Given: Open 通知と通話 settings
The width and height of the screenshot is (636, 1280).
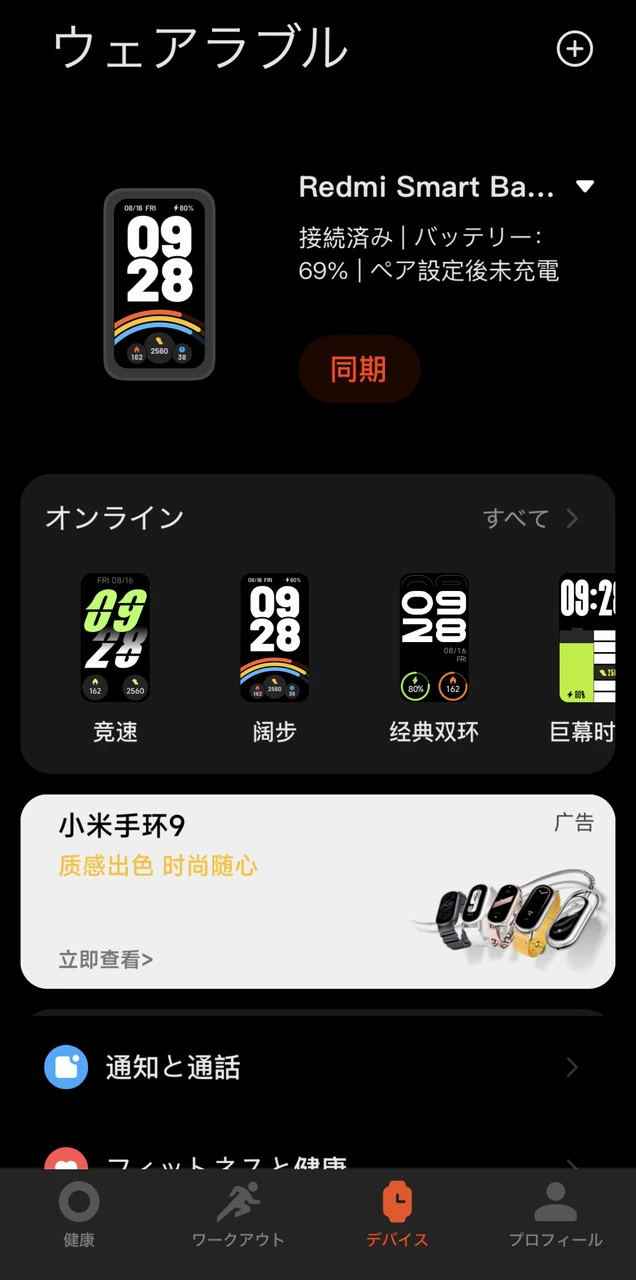Looking at the screenshot, I should click(x=318, y=1067).
